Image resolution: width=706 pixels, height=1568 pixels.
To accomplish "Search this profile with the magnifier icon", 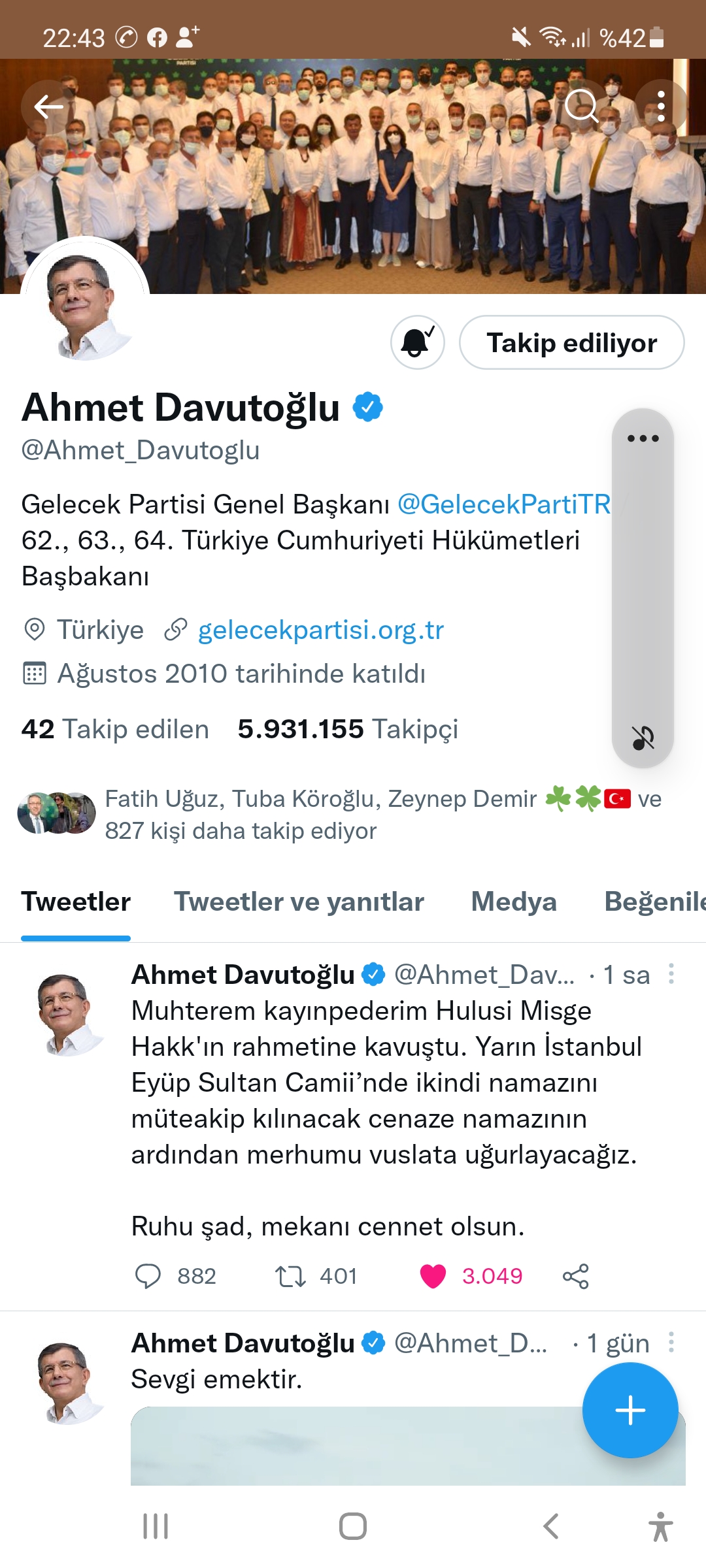I will pyautogui.click(x=580, y=106).
